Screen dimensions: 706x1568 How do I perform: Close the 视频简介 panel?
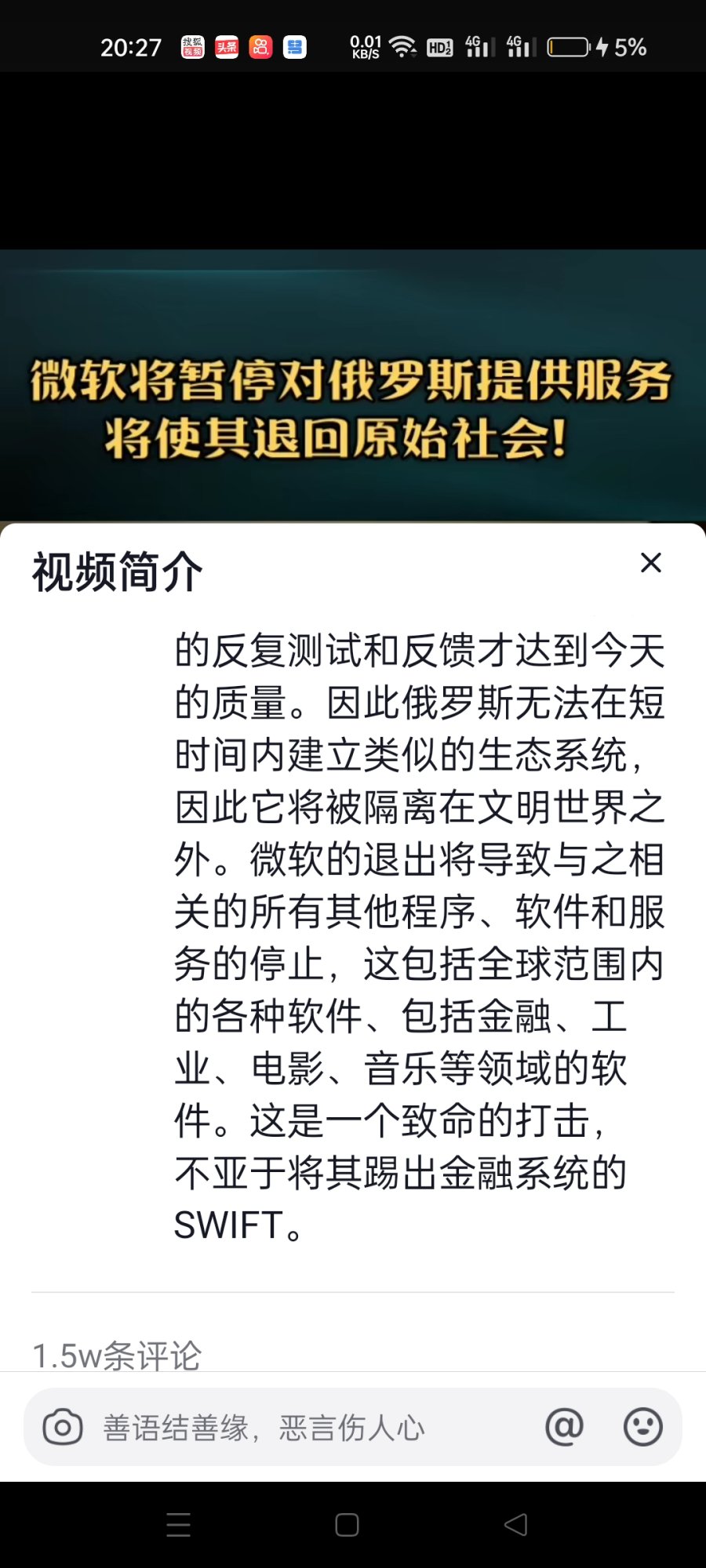pos(650,563)
